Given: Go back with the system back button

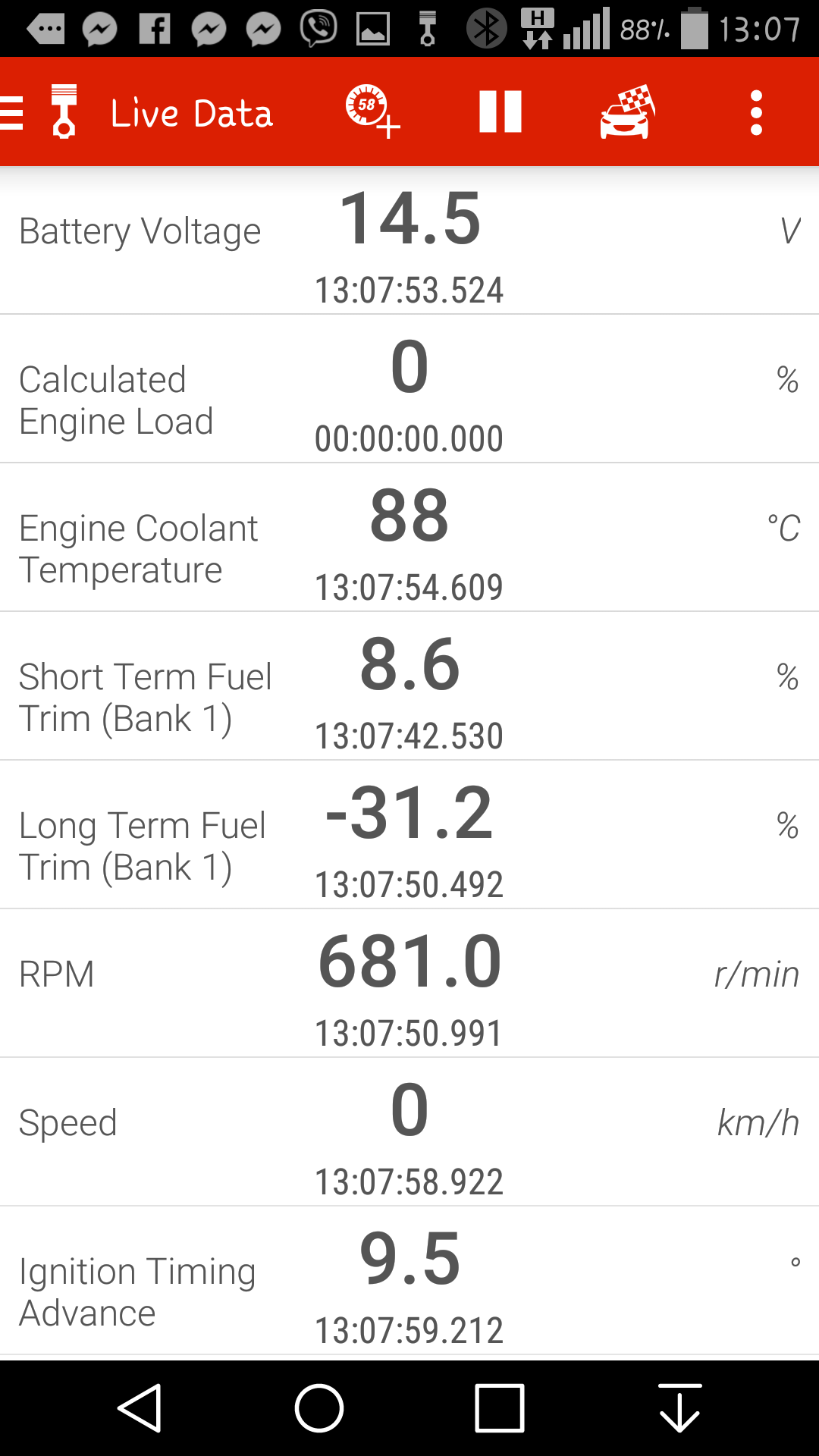Looking at the screenshot, I should coord(140,1408).
